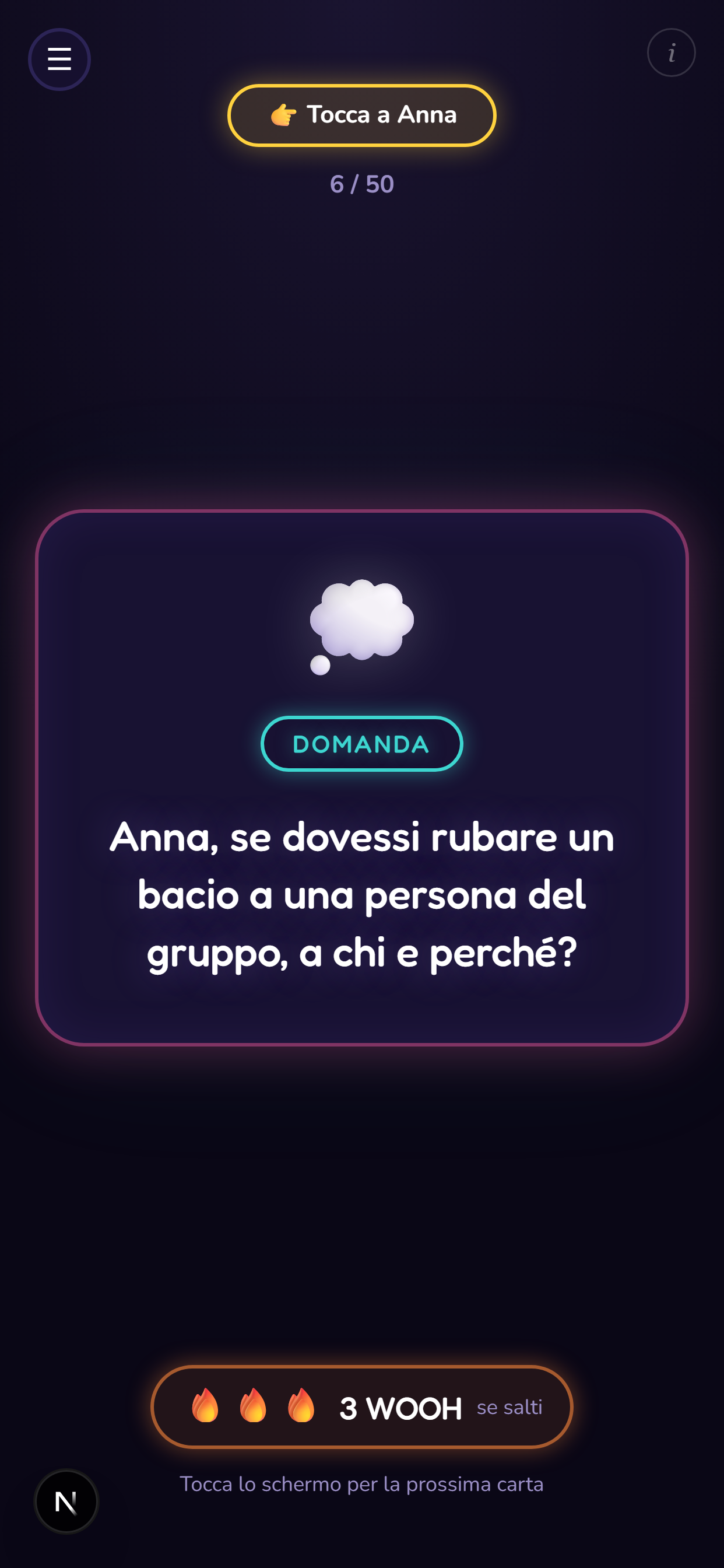Skip the card for 3 WOOH
This screenshot has height=1568, width=724.
pyautogui.click(x=362, y=1406)
